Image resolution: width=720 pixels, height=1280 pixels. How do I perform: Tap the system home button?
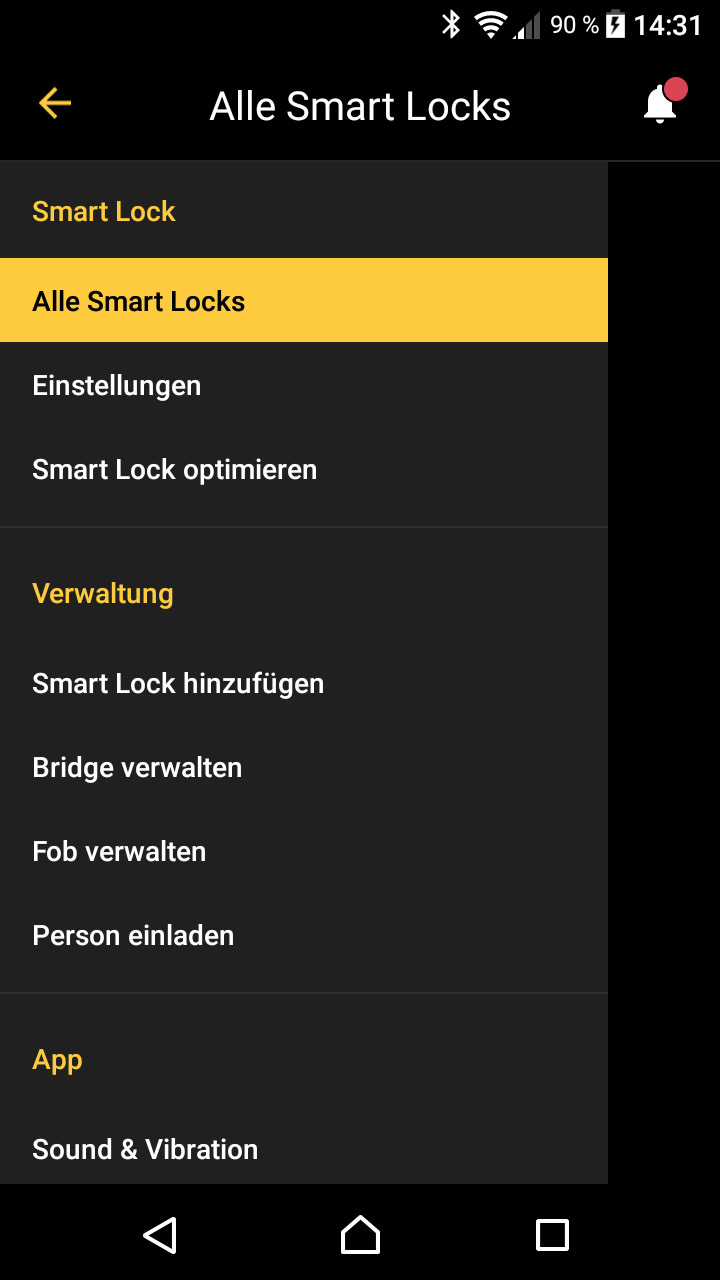360,1234
